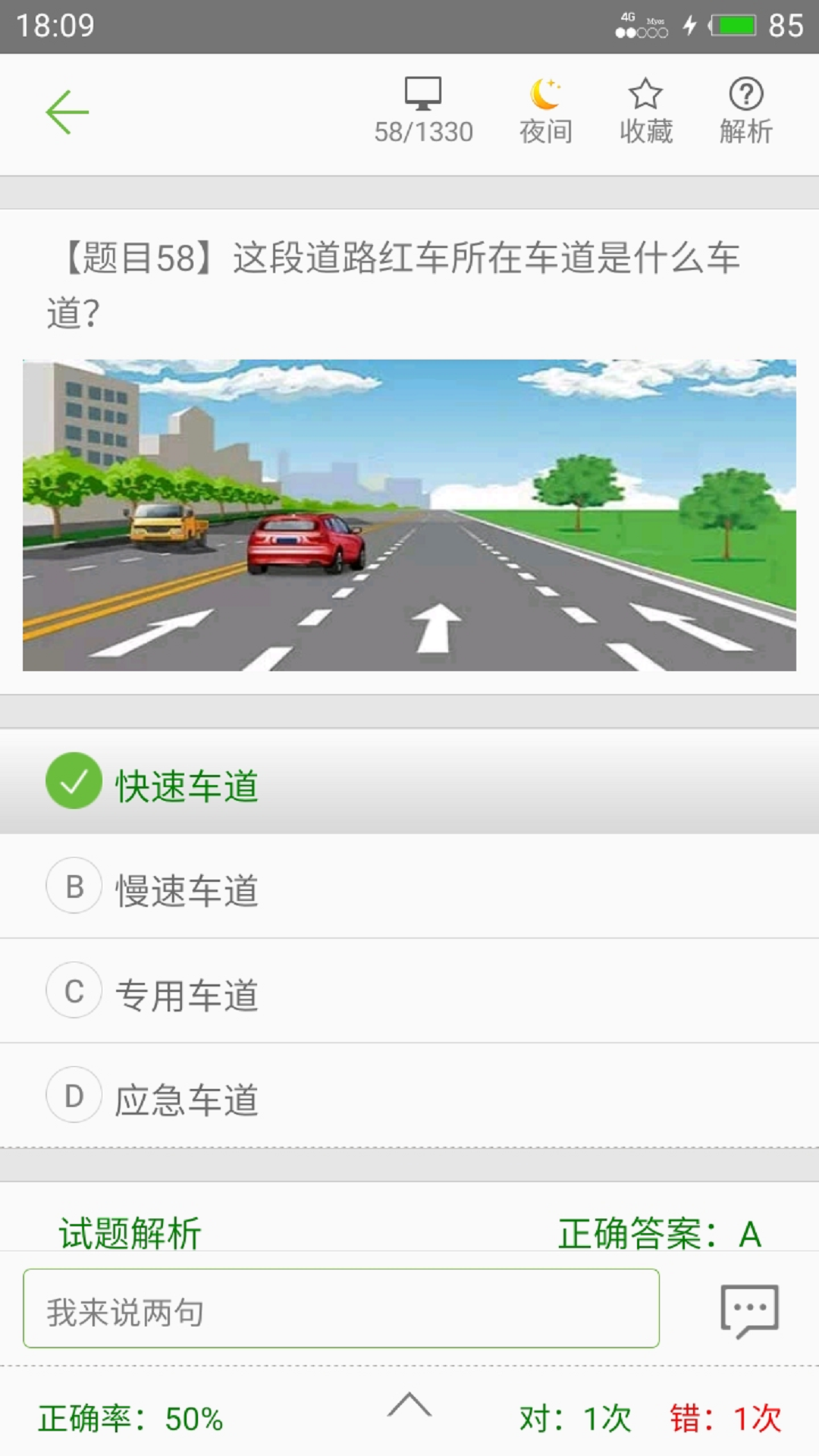Choose option C 专用车道
The height and width of the screenshot is (1456, 819).
(187, 993)
